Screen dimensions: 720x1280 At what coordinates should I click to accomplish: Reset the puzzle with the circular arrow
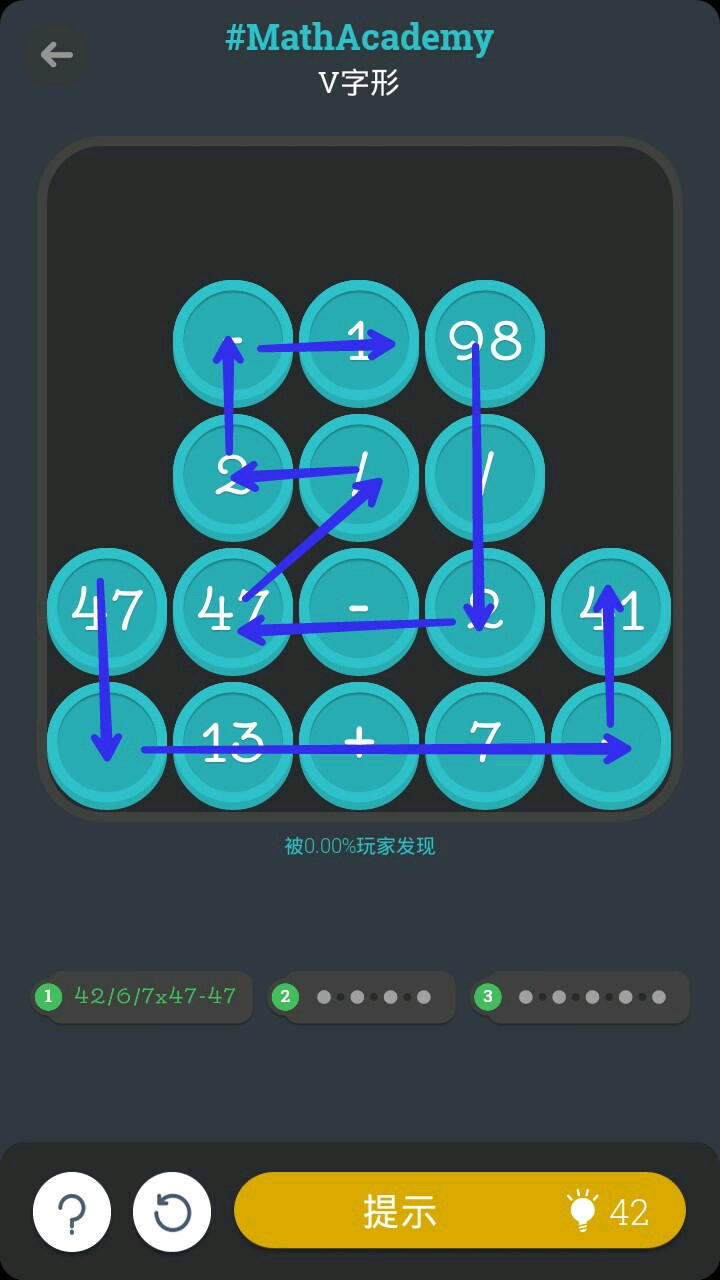coord(172,1212)
